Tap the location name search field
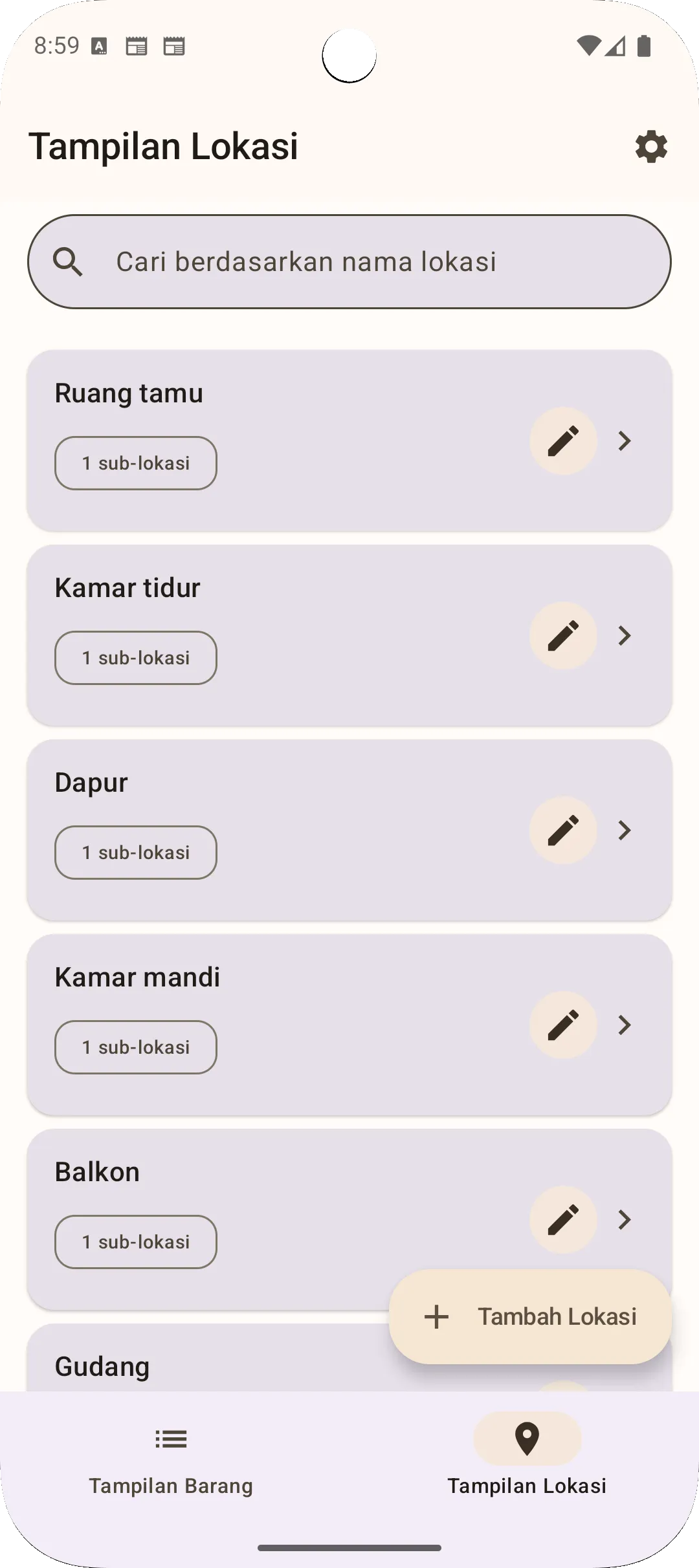Viewport: 699px width, 1568px height. coord(349,261)
